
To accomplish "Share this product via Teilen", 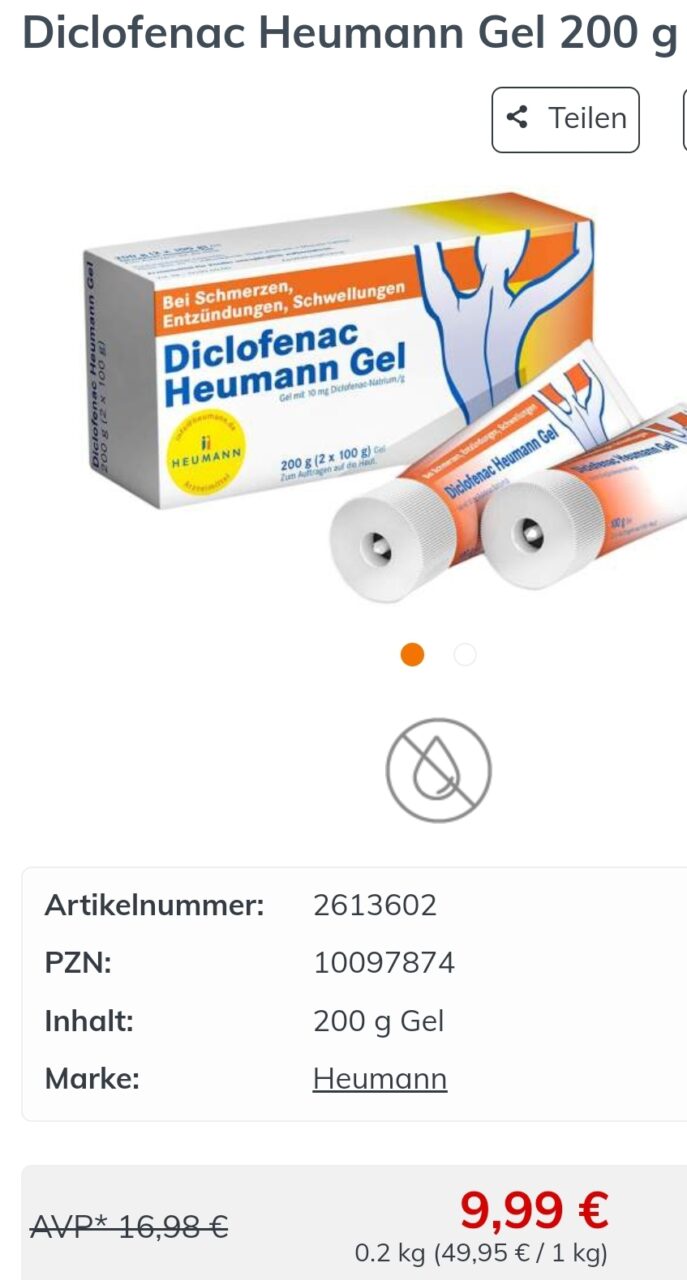I will 565,119.
